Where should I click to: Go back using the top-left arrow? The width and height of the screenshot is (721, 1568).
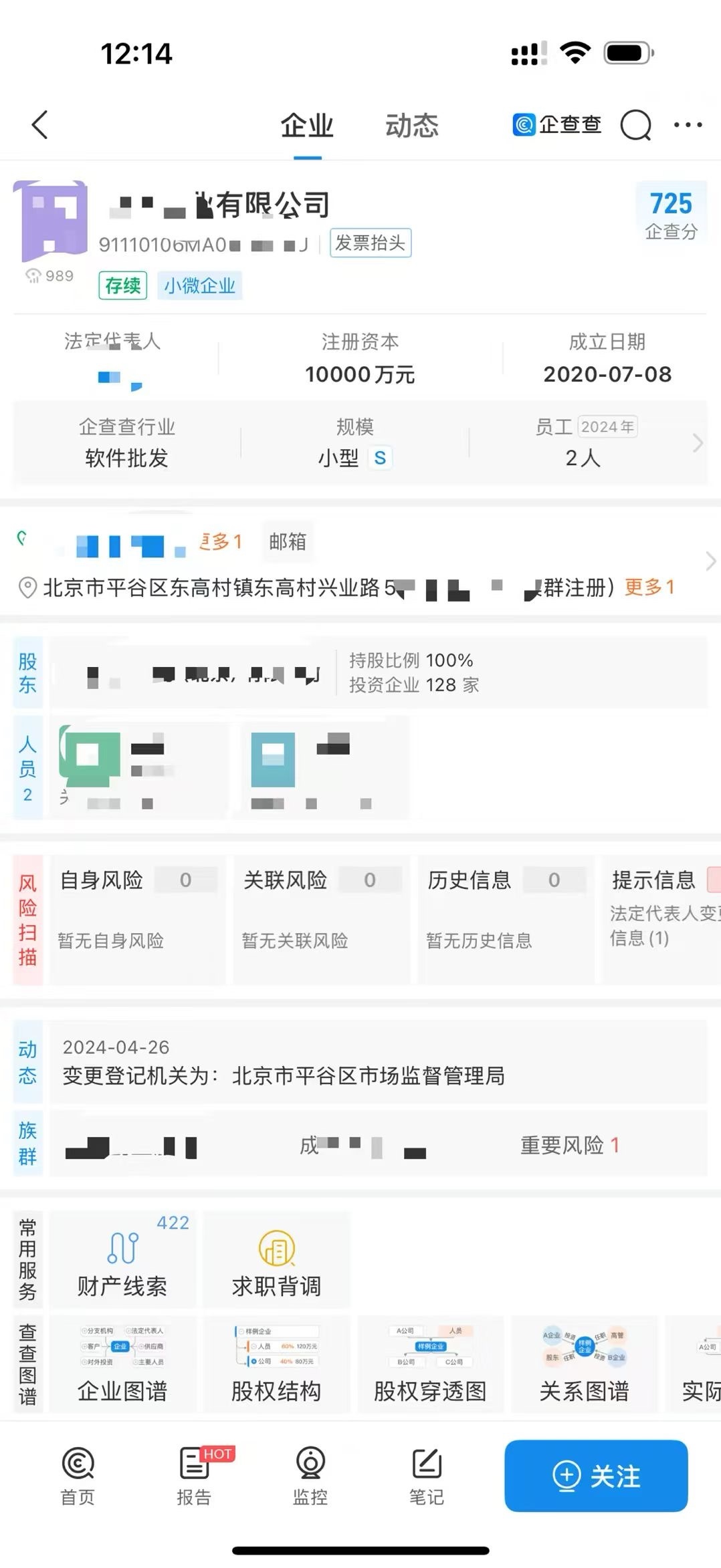pyautogui.click(x=40, y=125)
